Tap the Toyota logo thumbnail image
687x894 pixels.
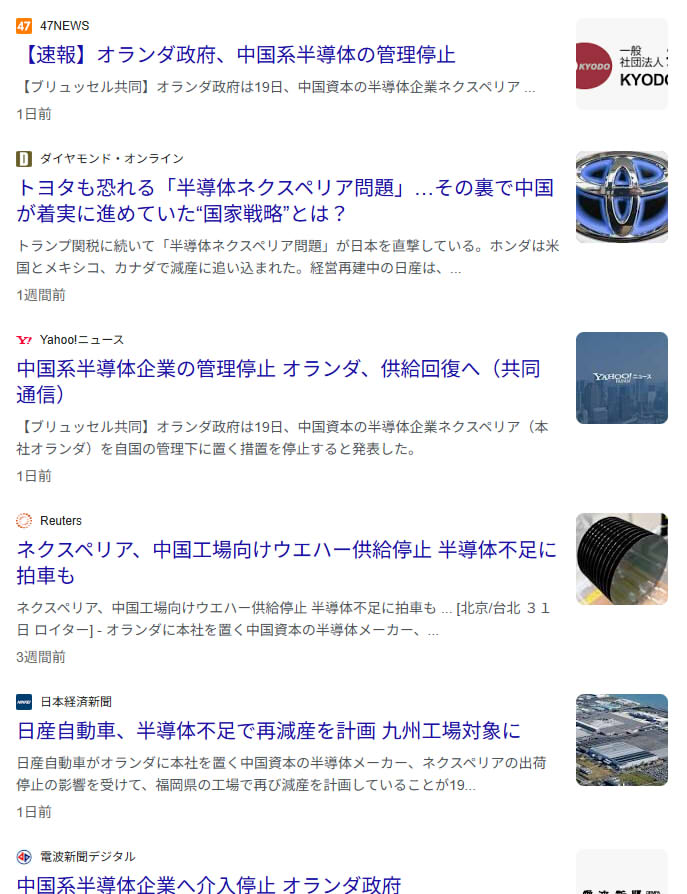pyautogui.click(x=621, y=197)
